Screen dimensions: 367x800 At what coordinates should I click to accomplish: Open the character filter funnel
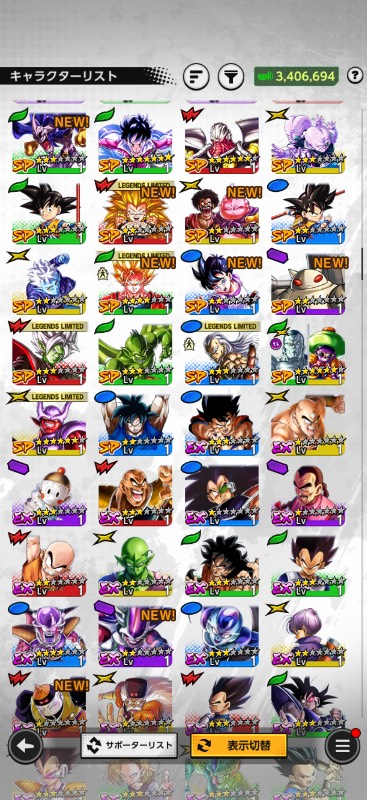231,77
